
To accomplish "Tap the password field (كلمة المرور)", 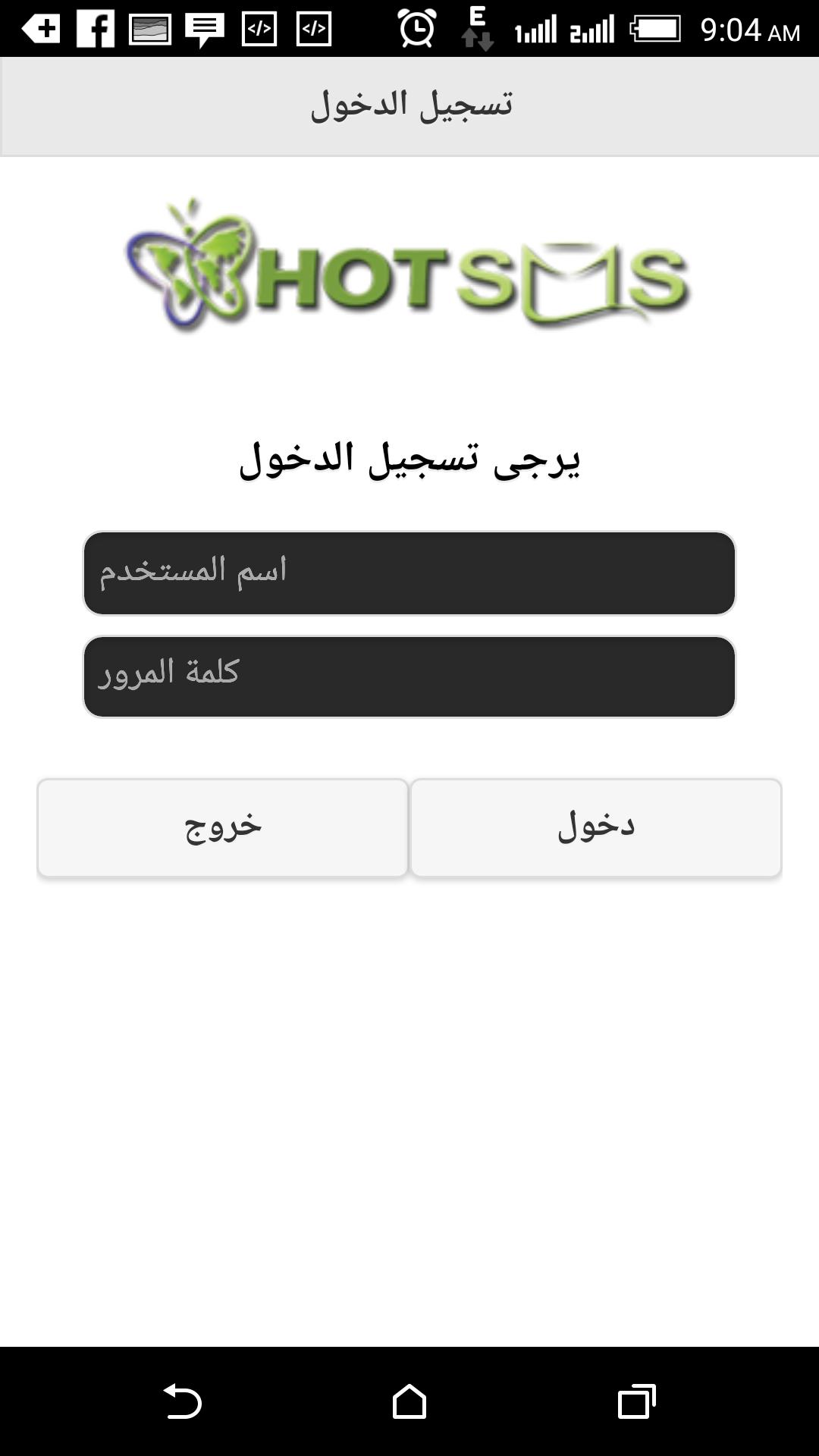I will (409, 676).
